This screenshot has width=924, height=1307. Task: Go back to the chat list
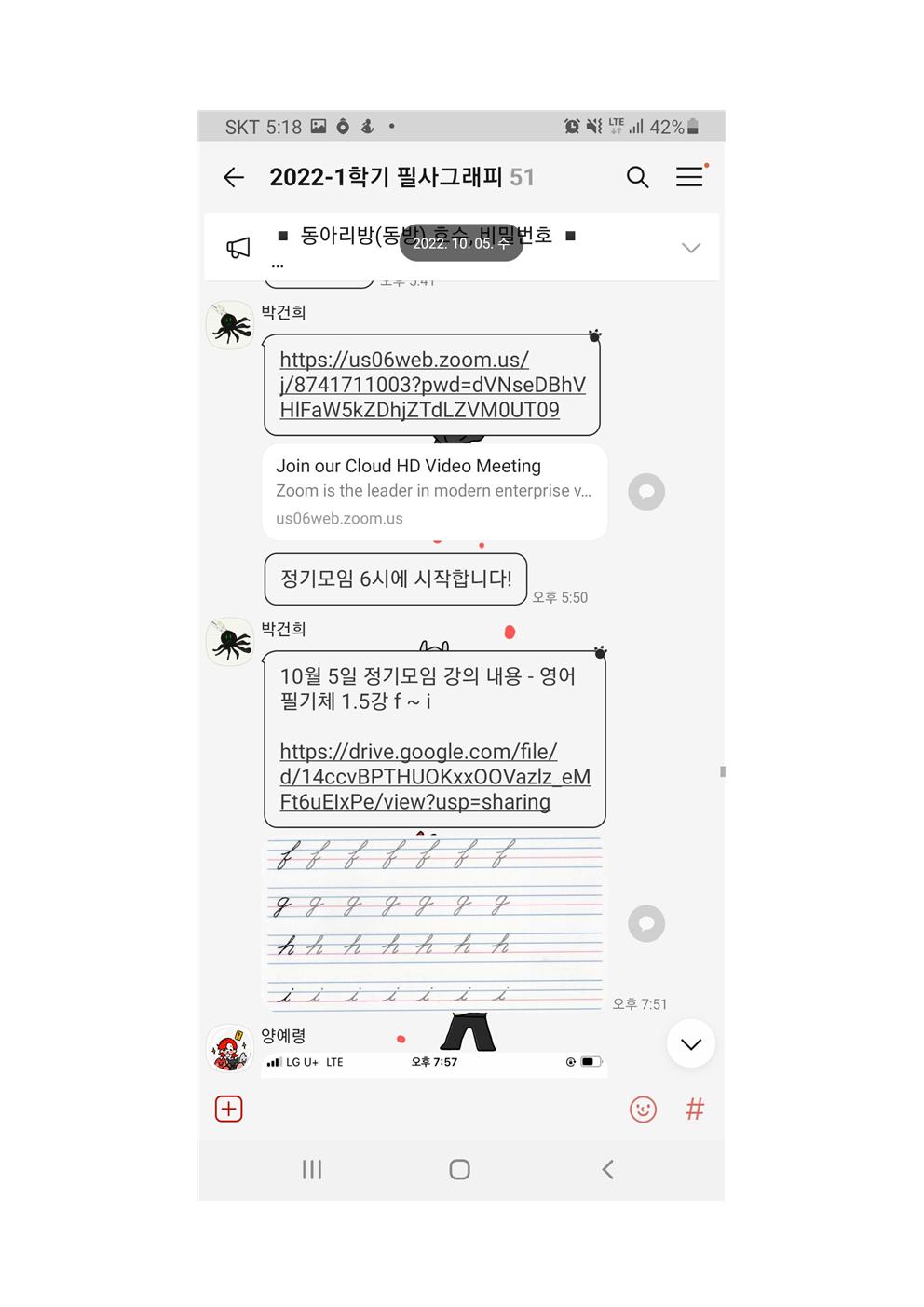pos(234,177)
